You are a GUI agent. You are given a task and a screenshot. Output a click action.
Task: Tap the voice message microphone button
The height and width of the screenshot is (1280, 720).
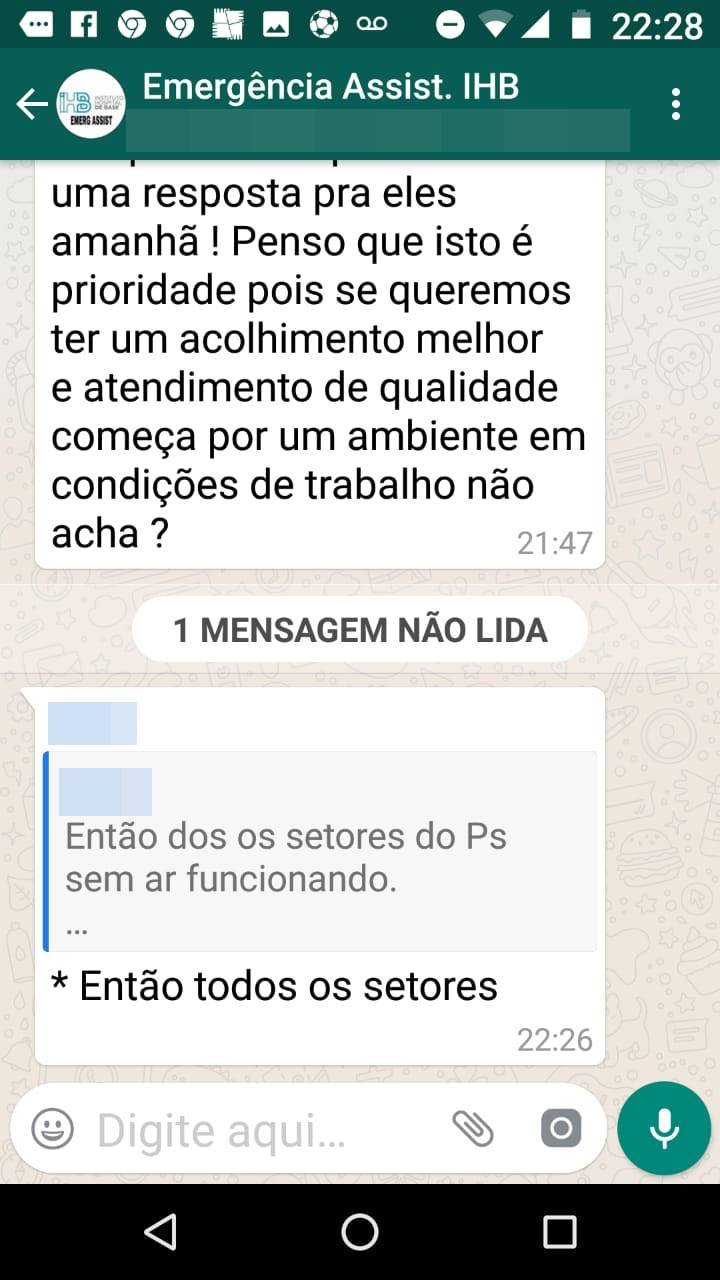coord(664,1128)
